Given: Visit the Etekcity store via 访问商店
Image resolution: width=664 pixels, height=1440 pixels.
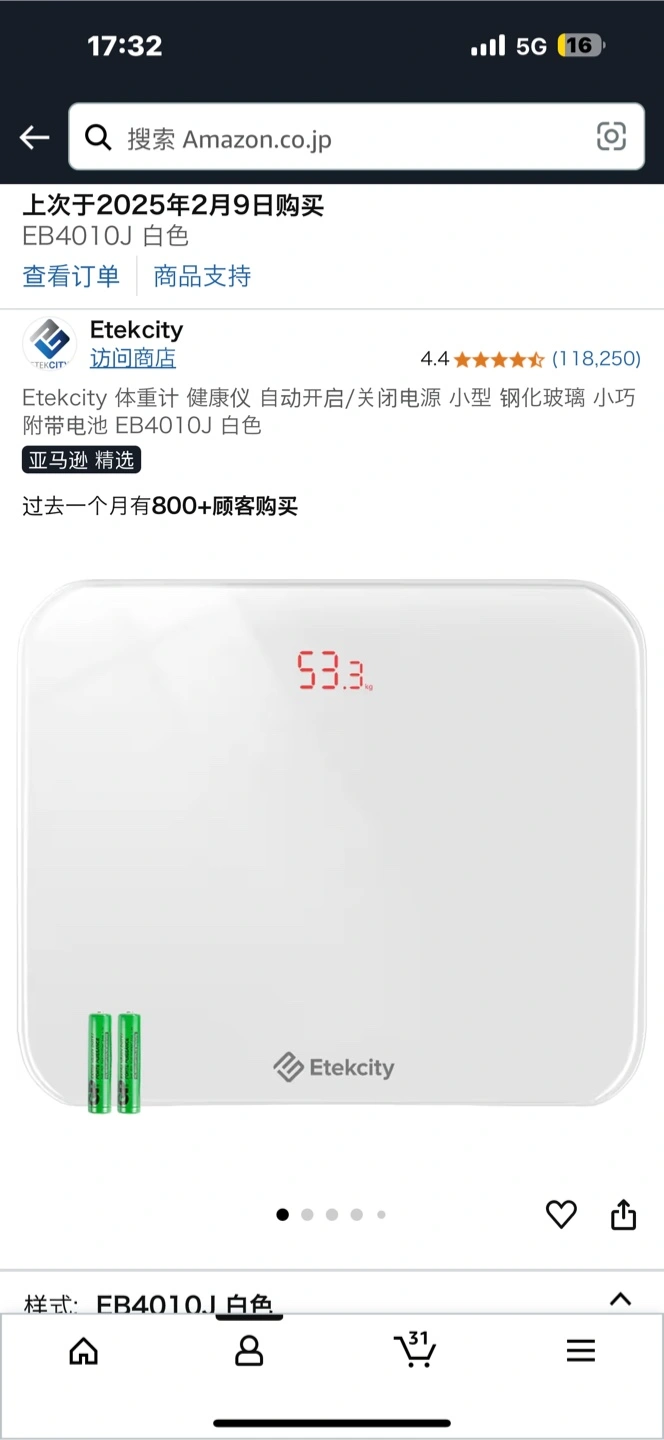Looking at the screenshot, I should pyautogui.click(x=132, y=358).
